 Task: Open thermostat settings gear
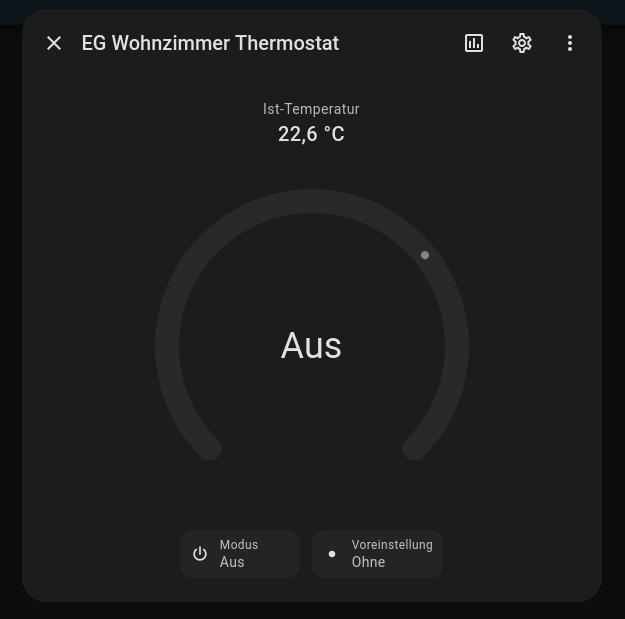coord(522,43)
